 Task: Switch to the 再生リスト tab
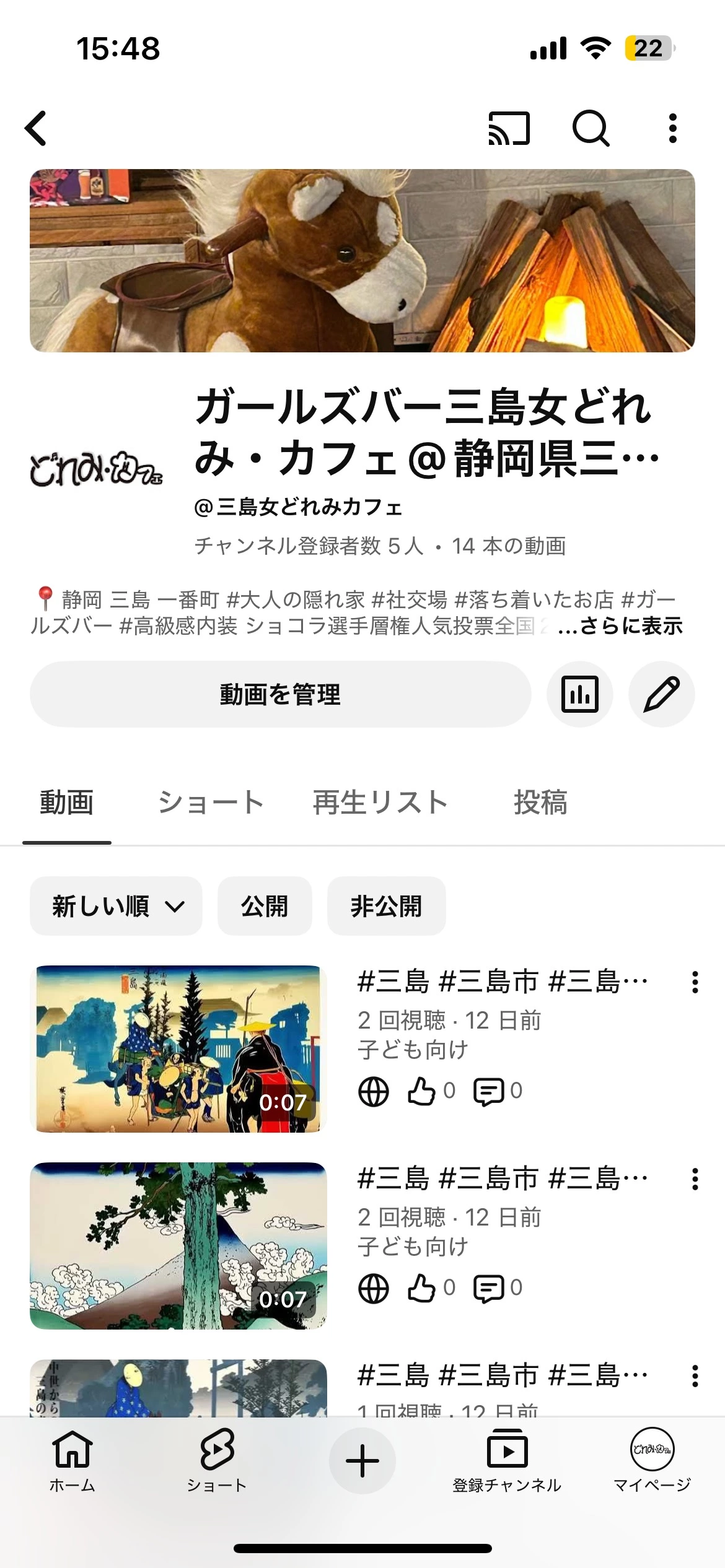click(380, 802)
